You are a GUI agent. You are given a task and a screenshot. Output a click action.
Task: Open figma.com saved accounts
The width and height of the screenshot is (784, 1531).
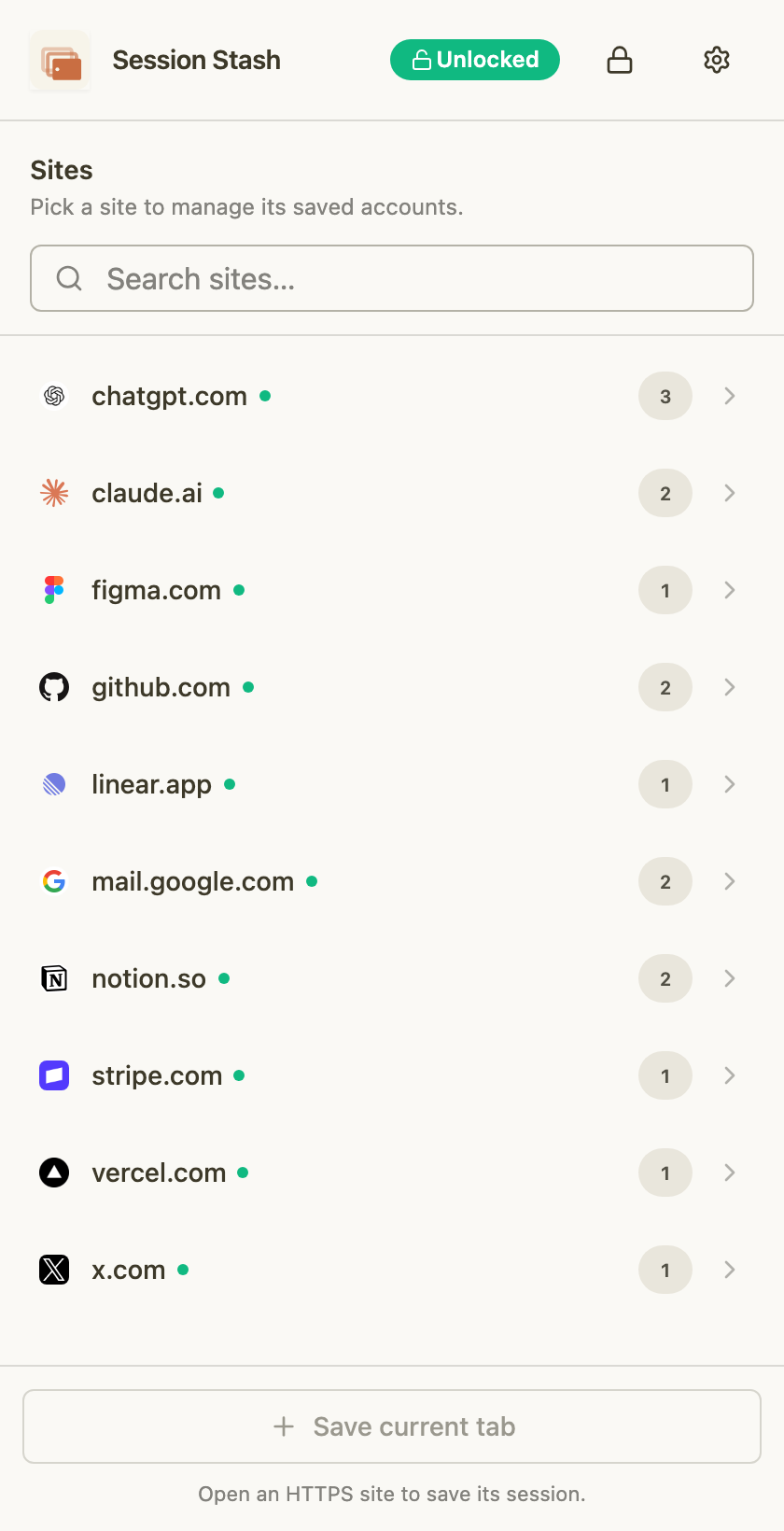(x=390, y=590)
